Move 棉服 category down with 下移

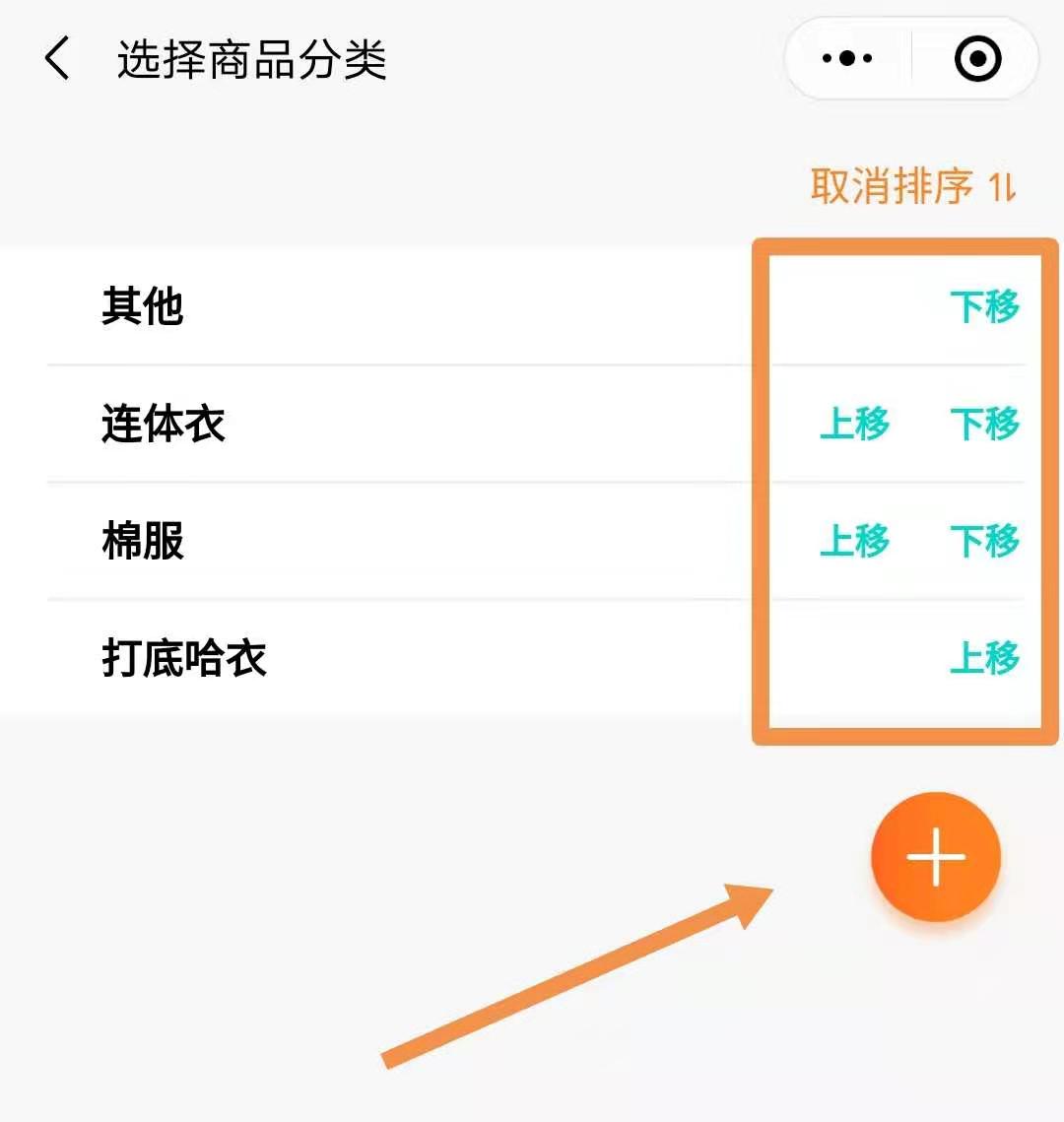coord(984,541)
